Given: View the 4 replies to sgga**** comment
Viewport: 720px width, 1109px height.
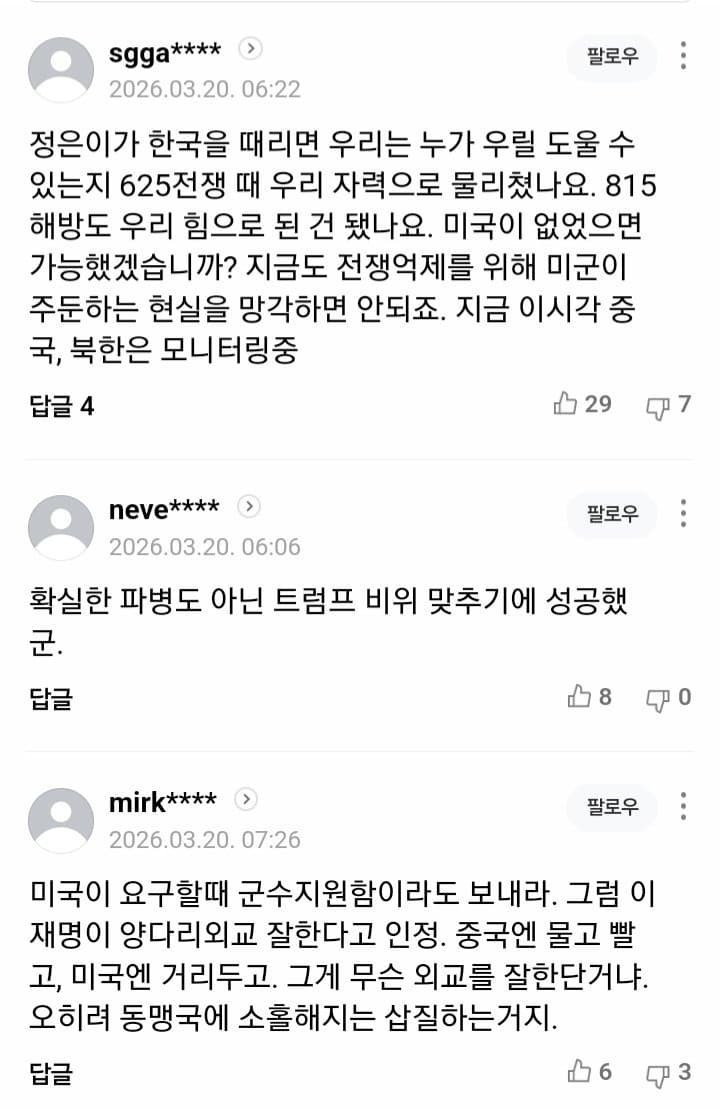Looking at the screenshot, I should [x=62, y=406].
